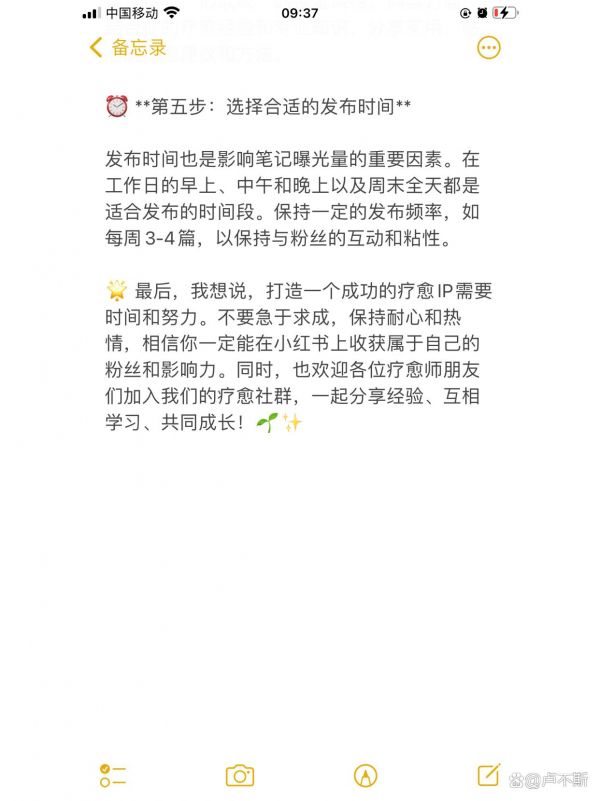Open the camera attachment options
The width and height of the screenshot is (600, 801).
tap(239, 775)
